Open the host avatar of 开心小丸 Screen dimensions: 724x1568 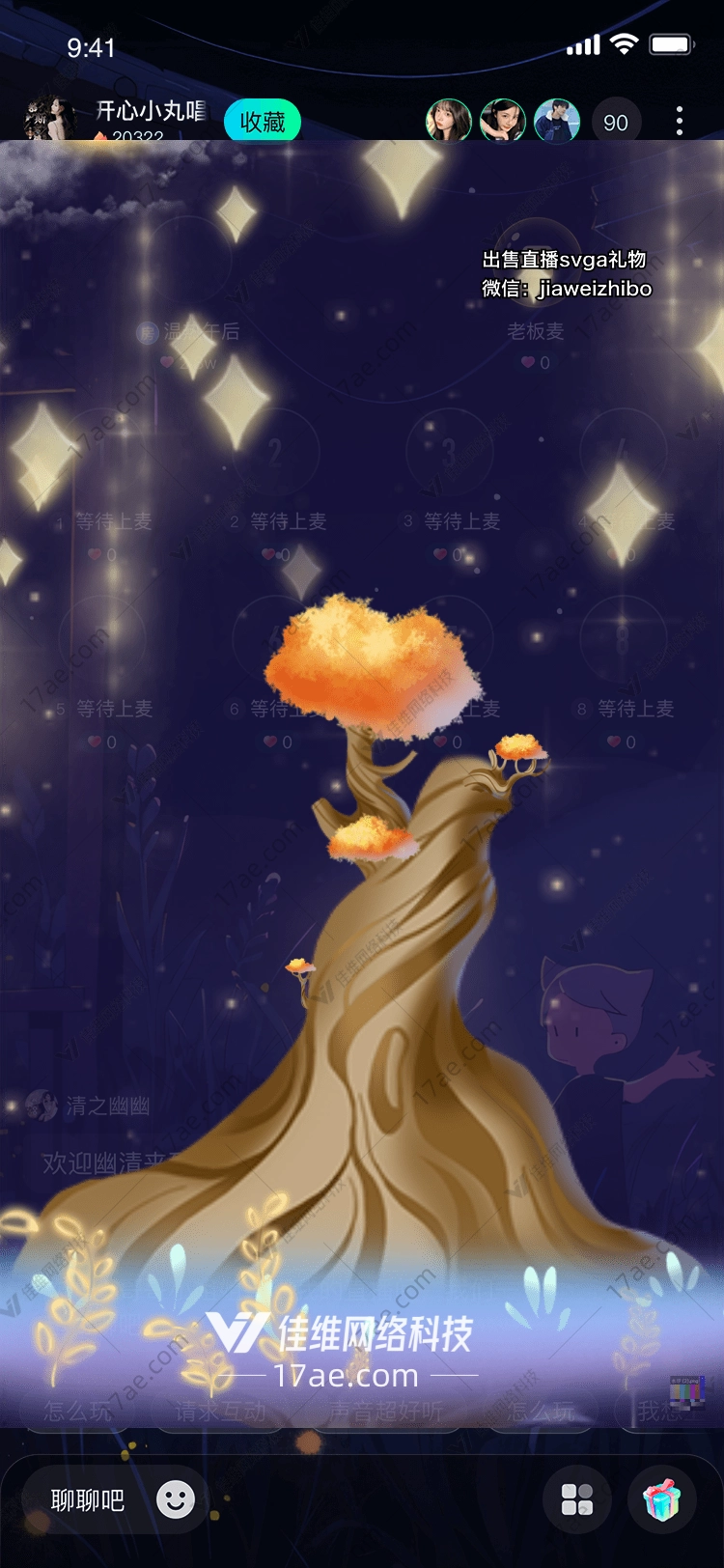48,120
